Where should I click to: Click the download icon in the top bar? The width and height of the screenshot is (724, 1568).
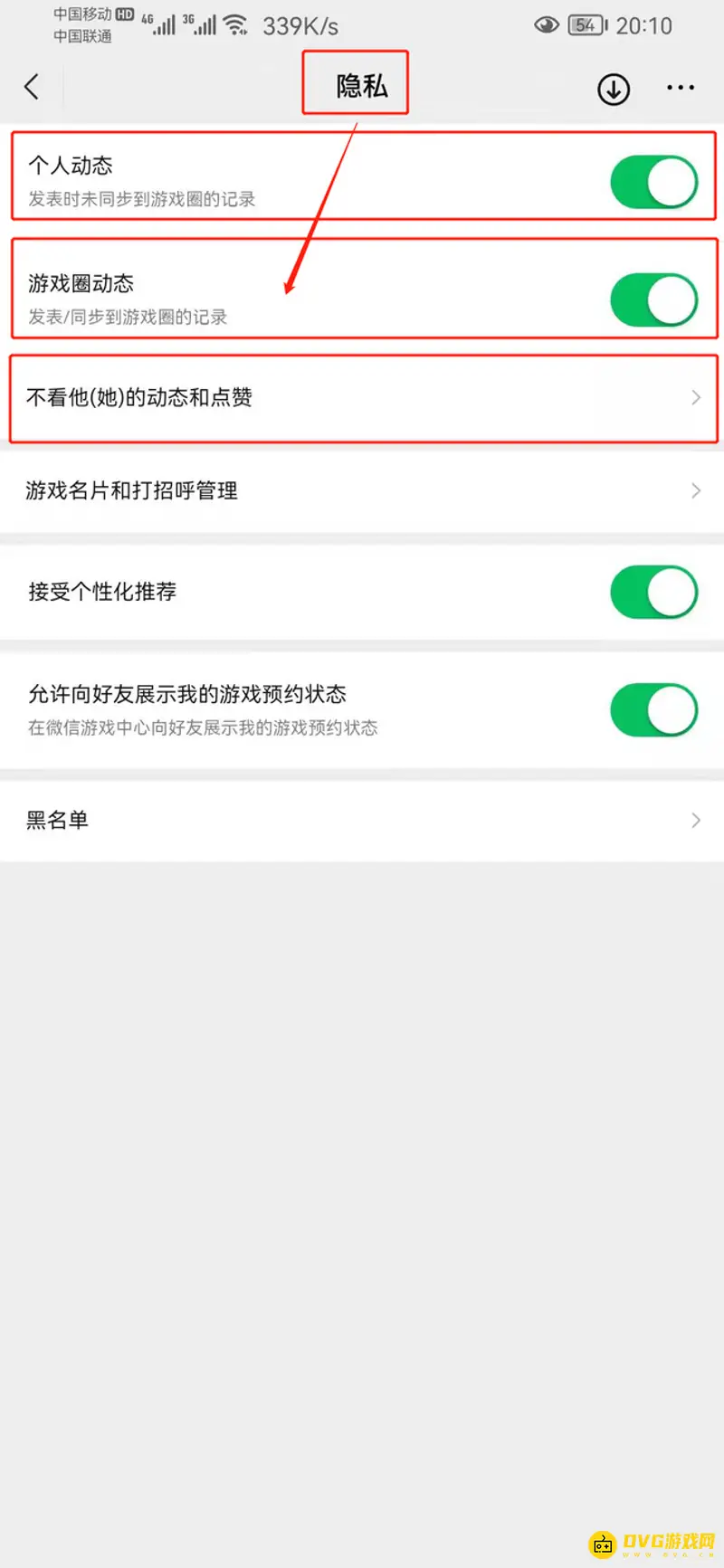coord(613,90)
